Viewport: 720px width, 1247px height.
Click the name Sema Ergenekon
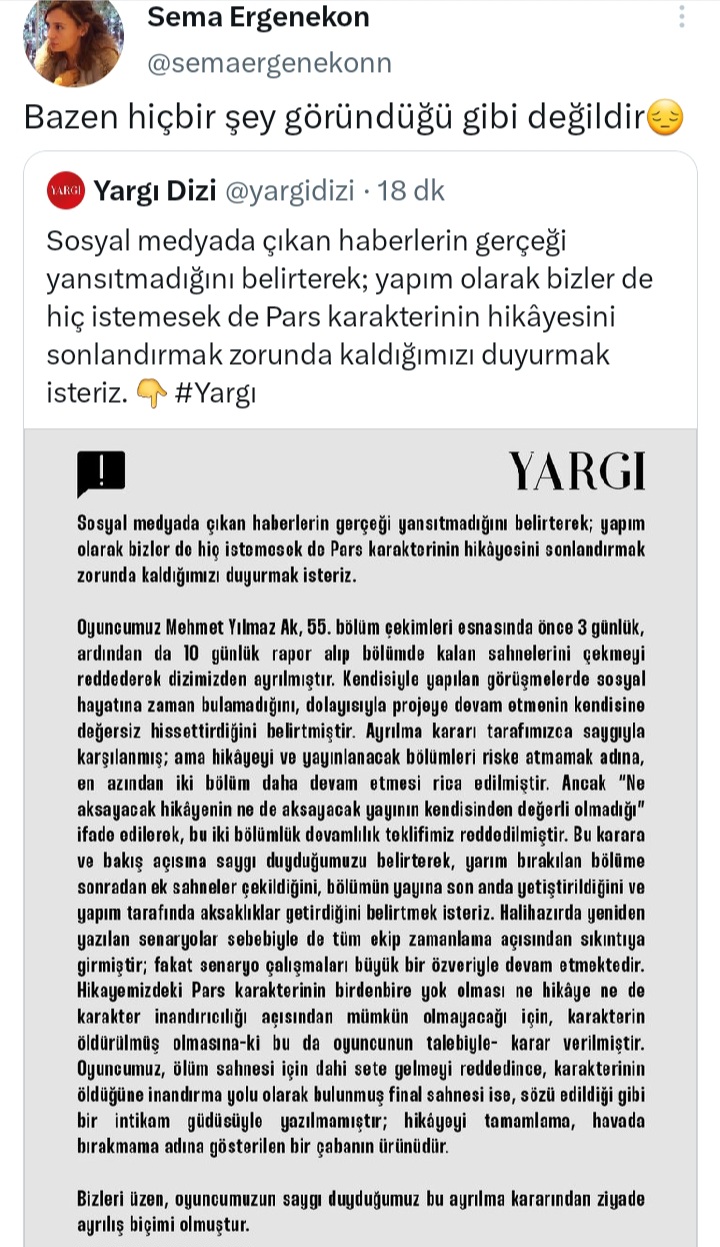(258, 17)
